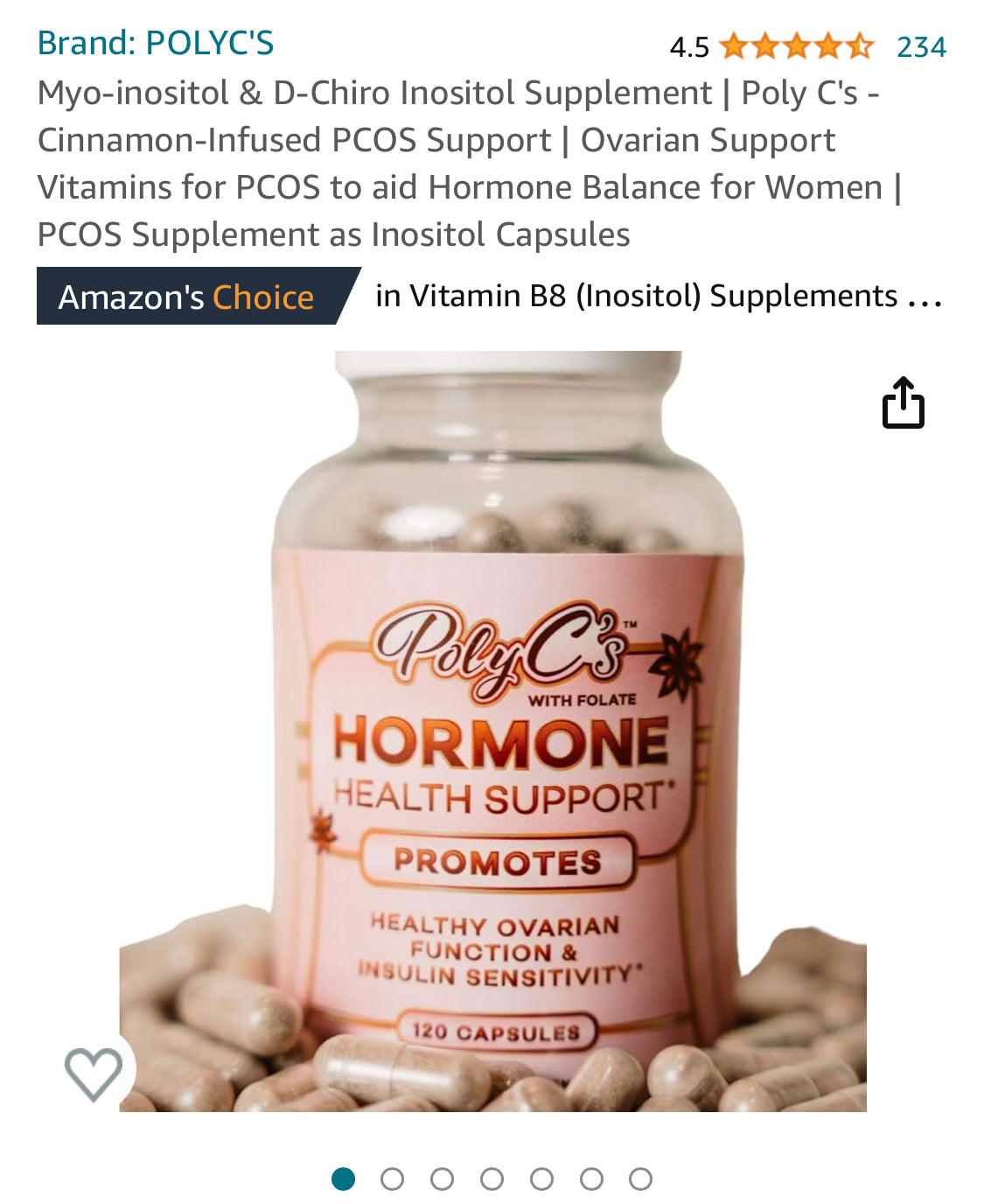
Task: Jump to the last product image dot
Action: point(641,1179)
